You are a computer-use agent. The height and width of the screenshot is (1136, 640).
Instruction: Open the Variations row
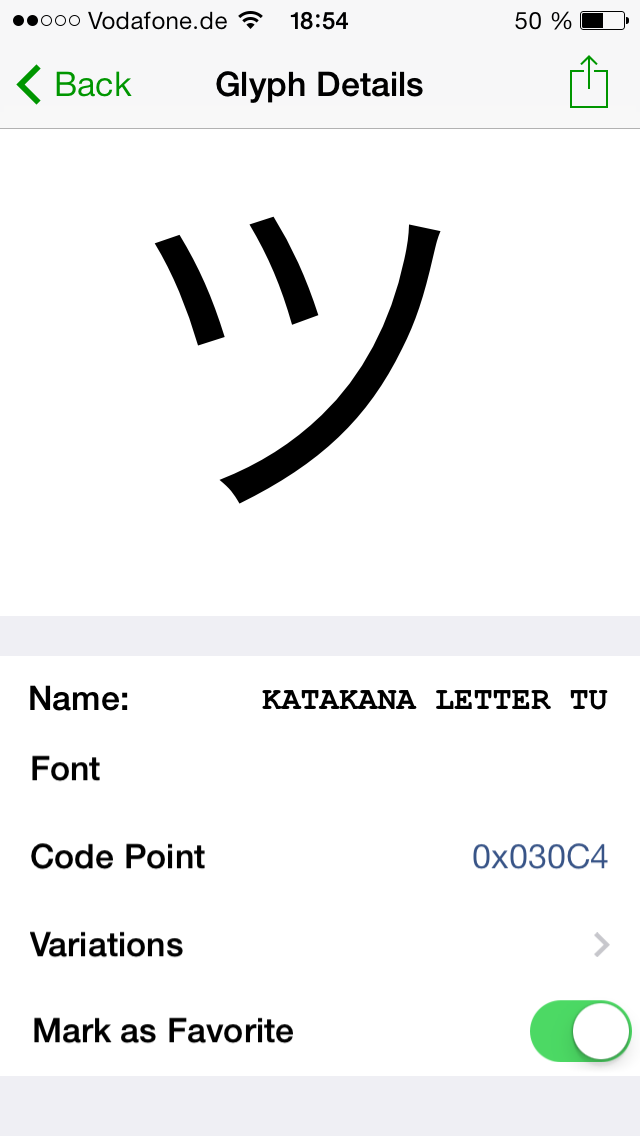(x=320, y=944)
